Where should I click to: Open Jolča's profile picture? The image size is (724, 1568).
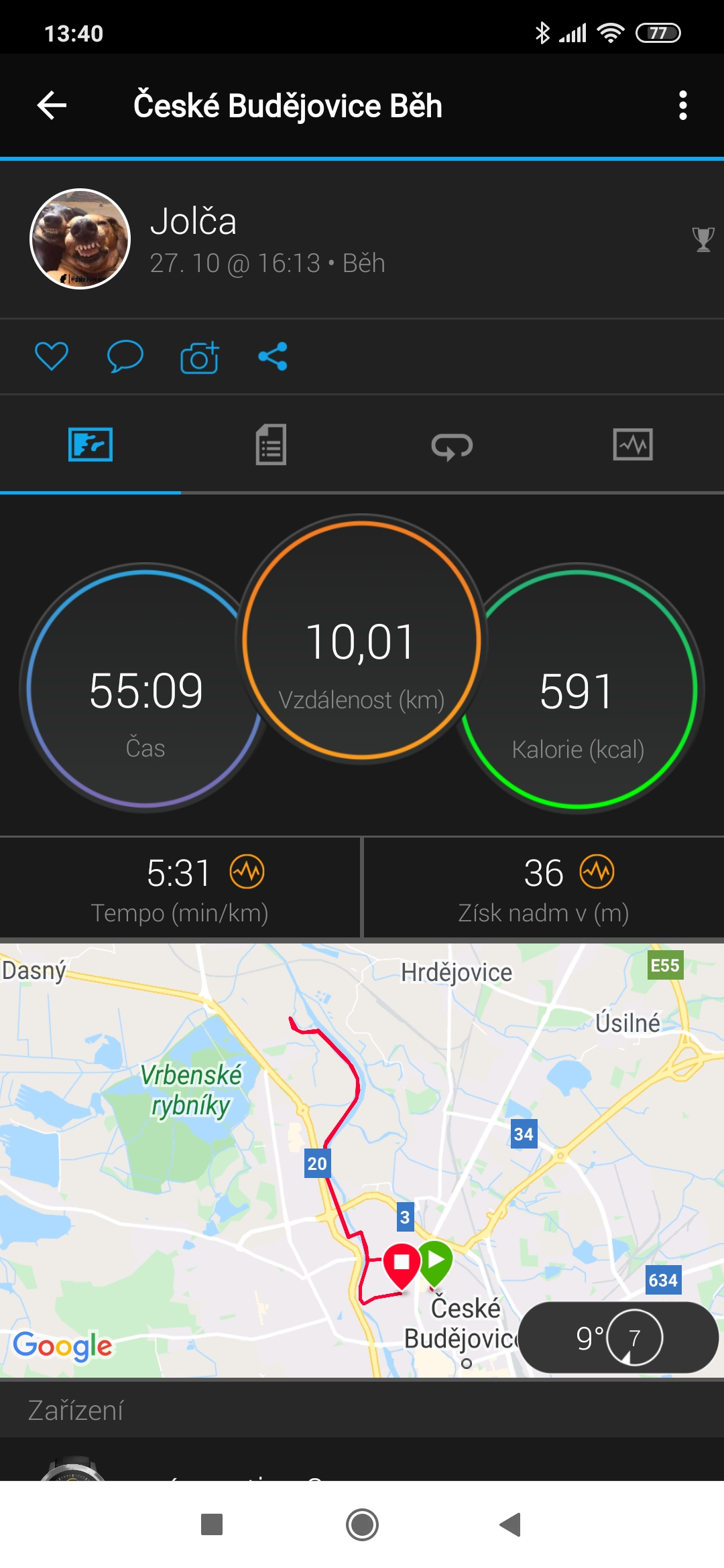point(80,239)
